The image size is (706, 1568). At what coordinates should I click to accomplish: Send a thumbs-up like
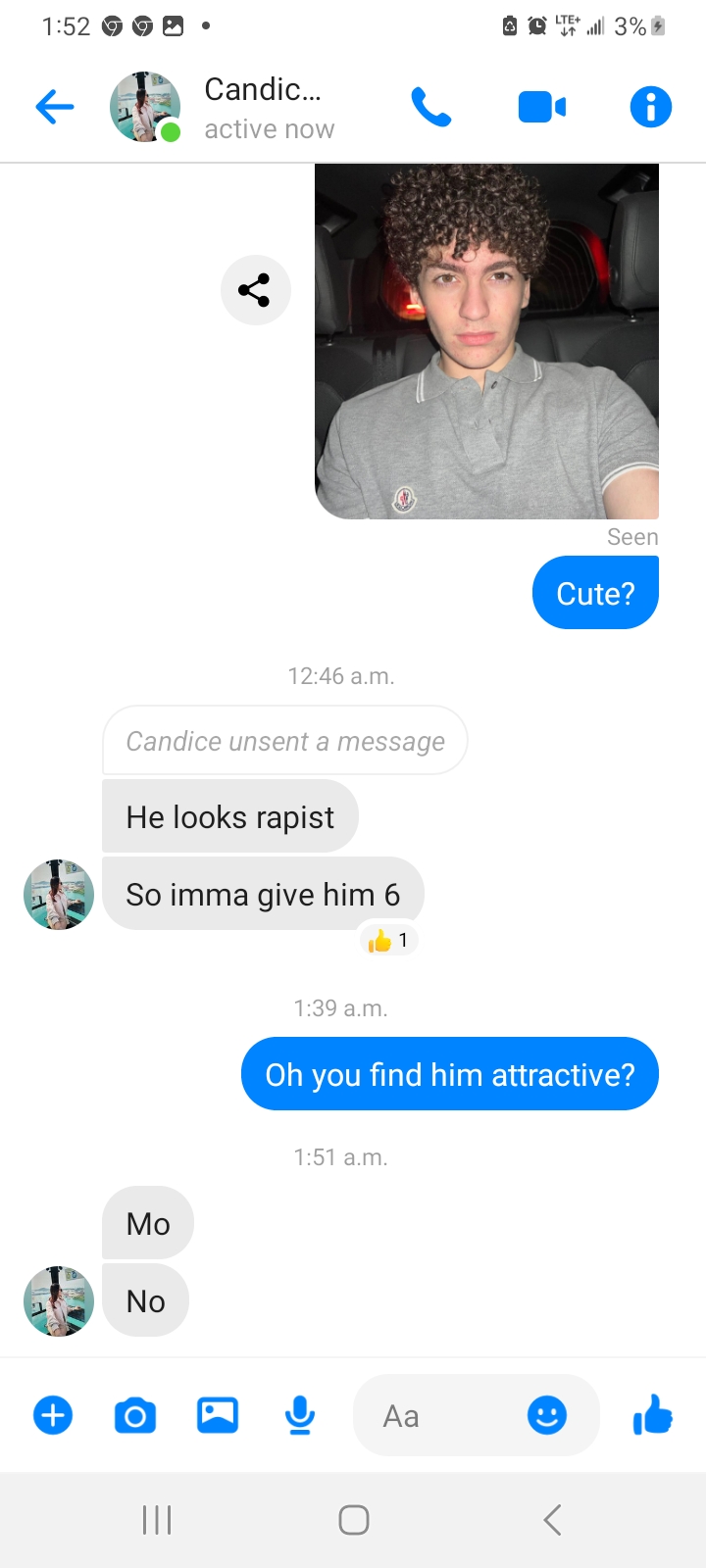tap(653, 1415)
